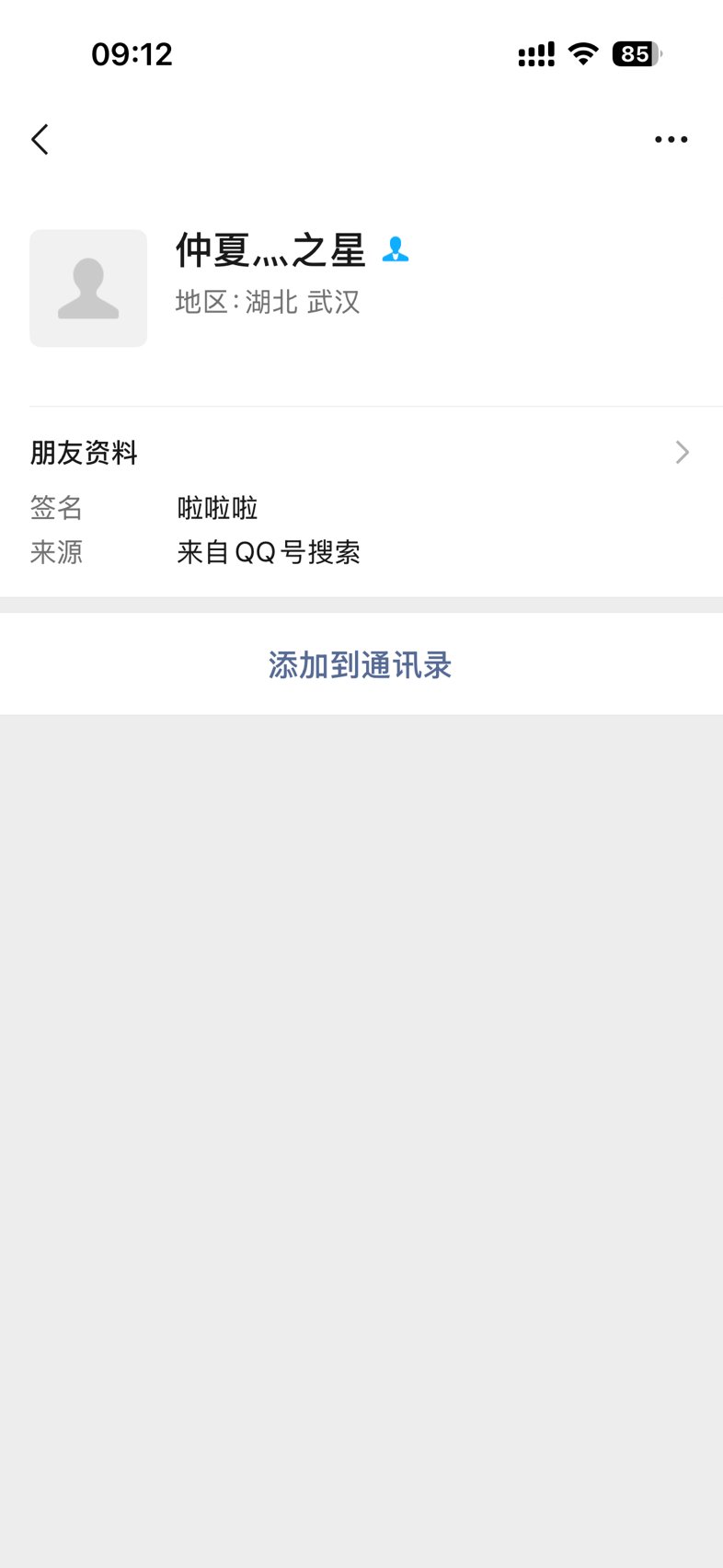Image resolution: width=723 pixels, height=1568 pixels.
Task: View the profile avatar of 仲夏灬之星
Action: (88, 288)
